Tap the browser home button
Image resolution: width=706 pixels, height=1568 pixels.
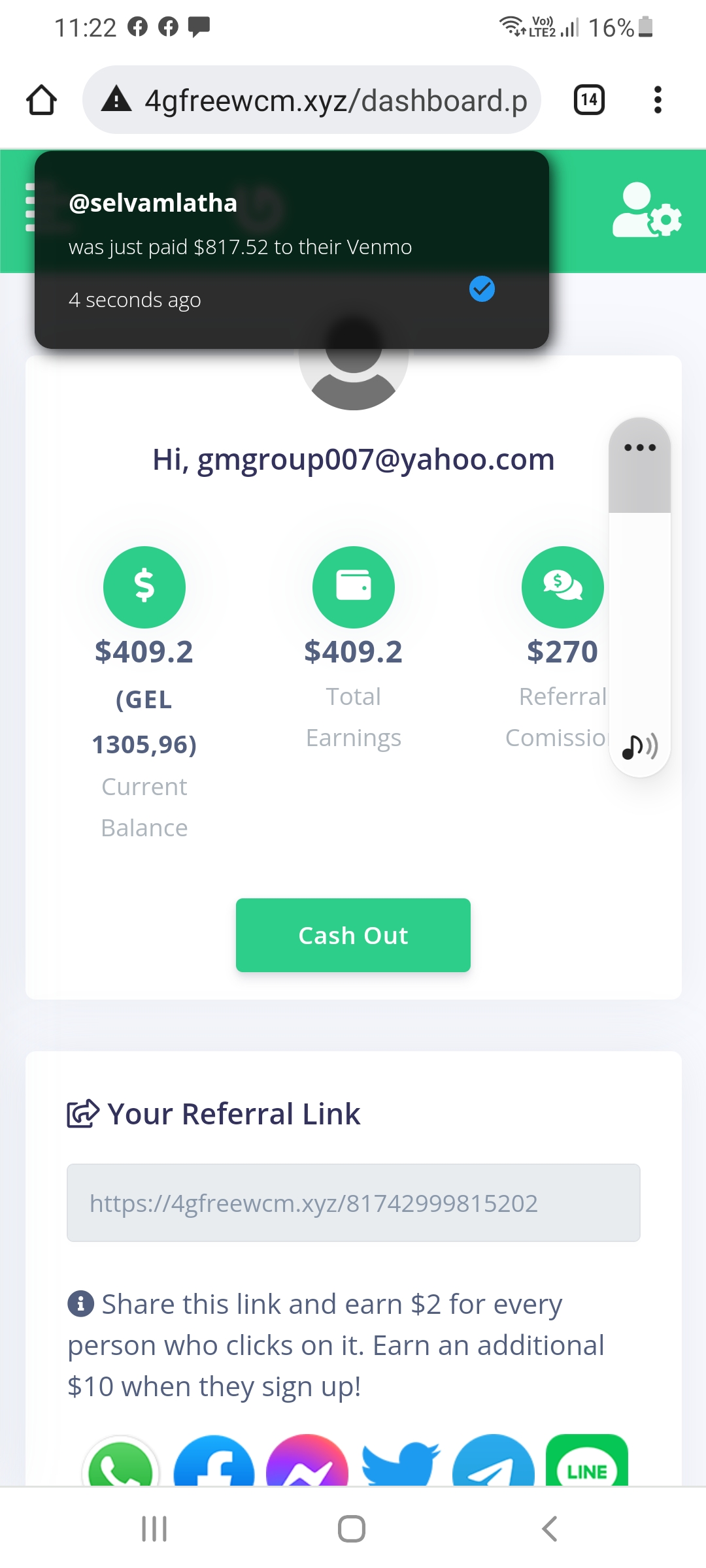pyautogui.click(x=41, y=100)
